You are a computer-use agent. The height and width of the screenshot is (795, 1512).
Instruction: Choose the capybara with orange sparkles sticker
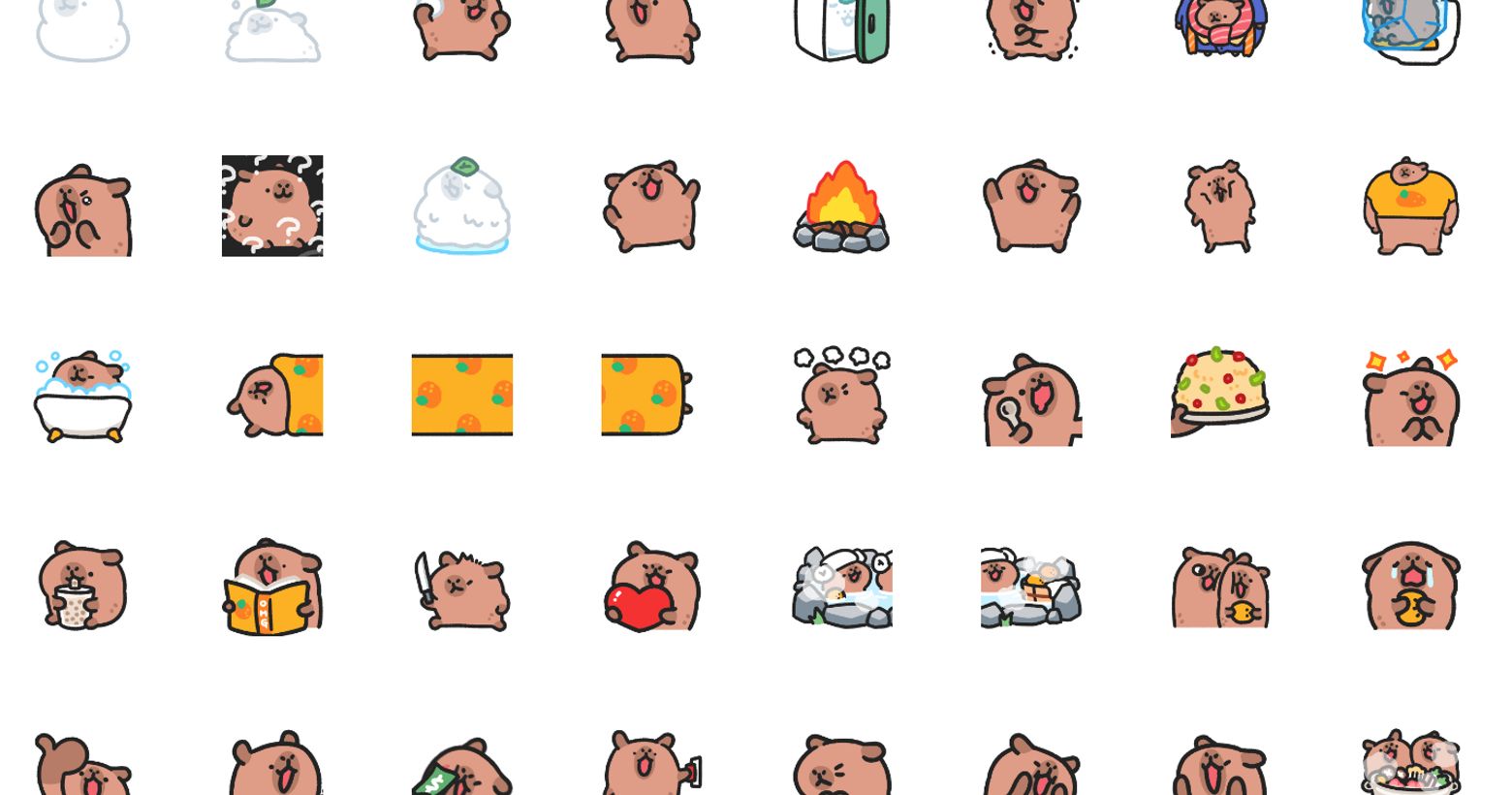[1410, 397]
